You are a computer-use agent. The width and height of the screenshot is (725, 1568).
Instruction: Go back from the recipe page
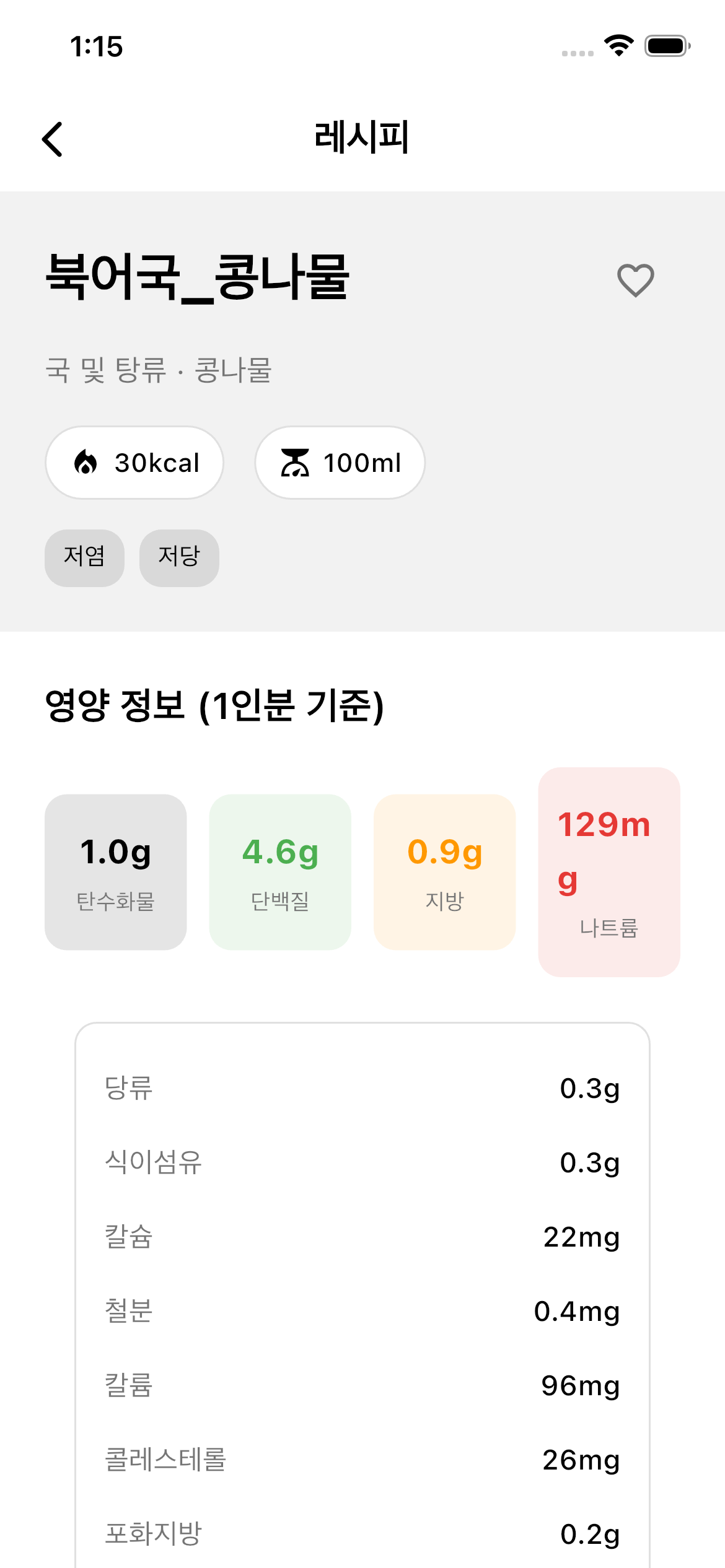[x=53, y=139]
